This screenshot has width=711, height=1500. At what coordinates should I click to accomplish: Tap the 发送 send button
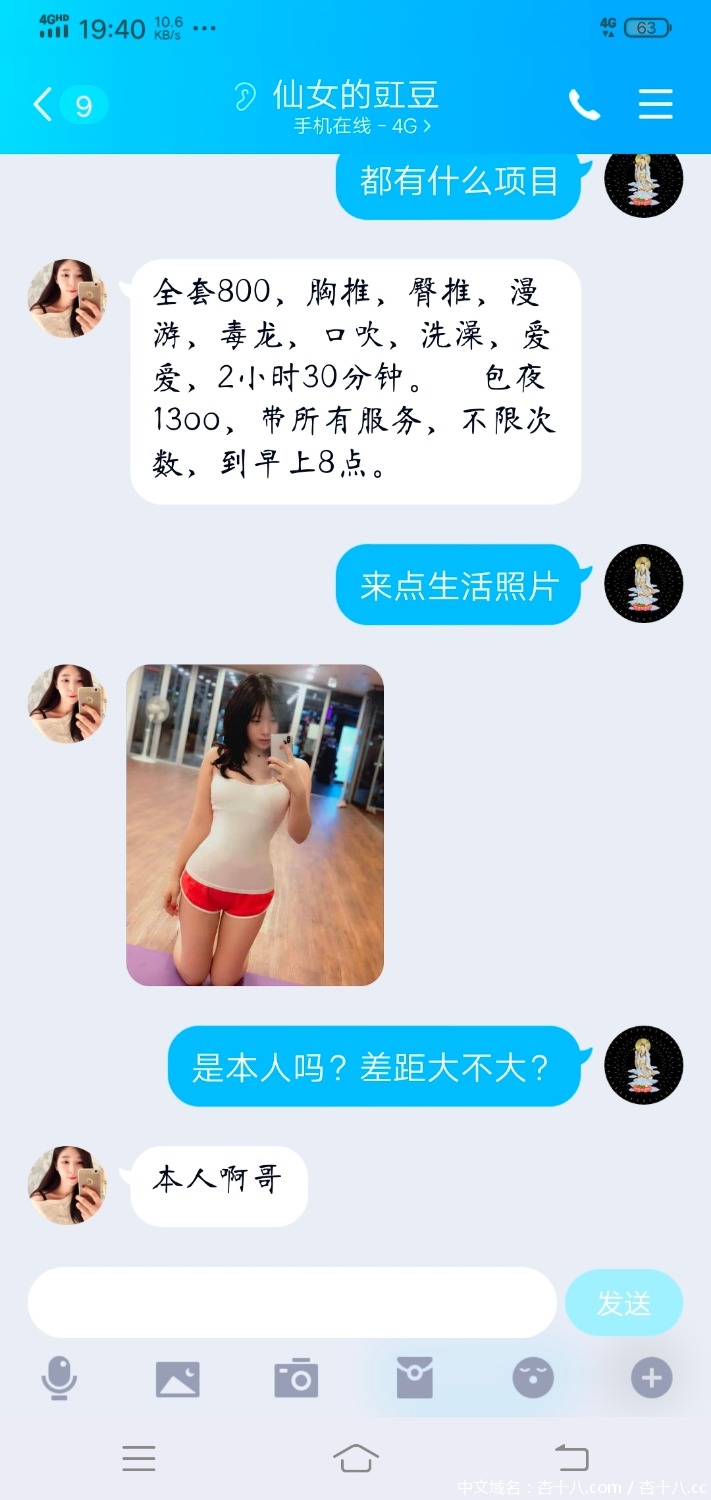point(623,1302)
